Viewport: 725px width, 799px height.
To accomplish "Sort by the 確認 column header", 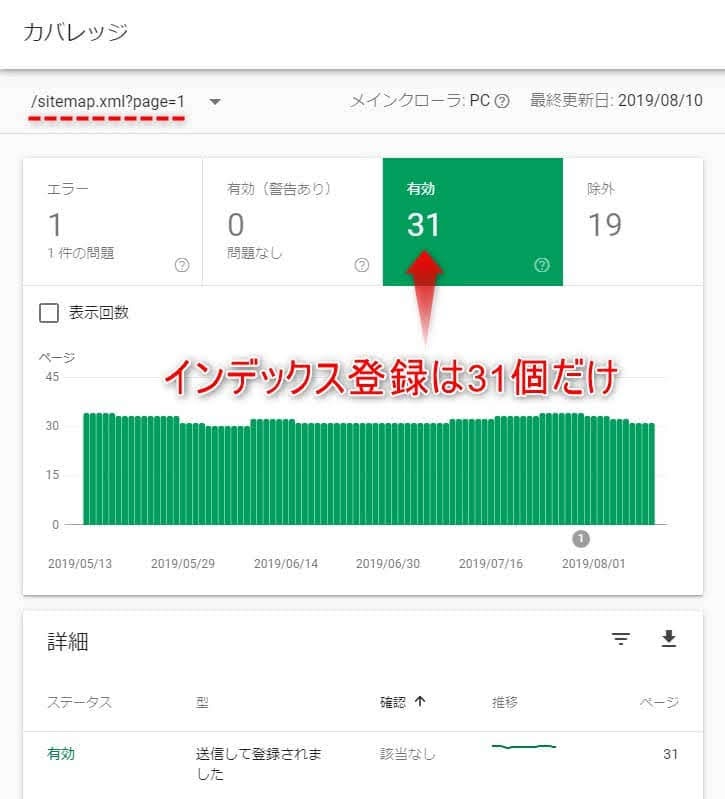I will click(402, 702).
